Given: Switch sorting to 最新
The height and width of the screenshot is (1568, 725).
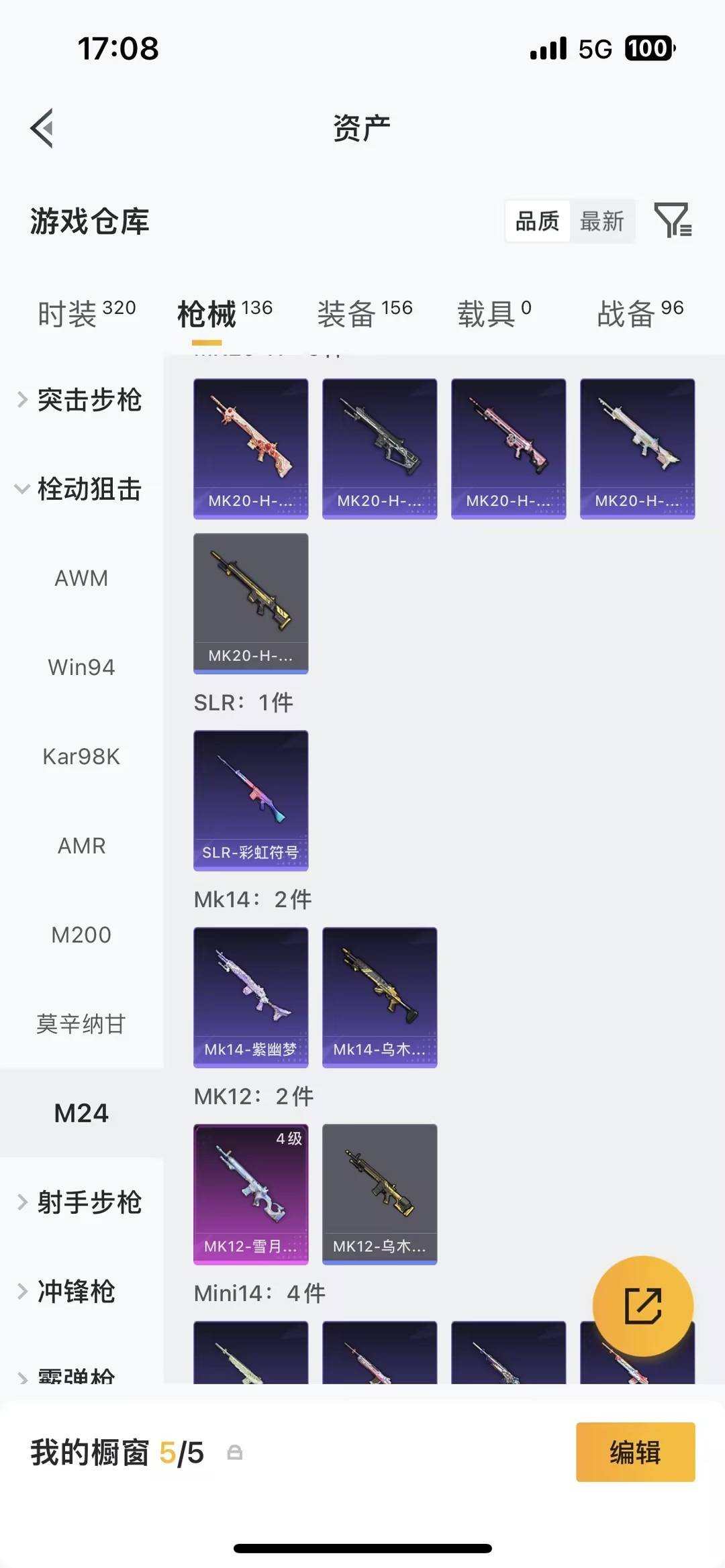Looking at the screenshot, I should pyautogui.click(x=602, y=221).
